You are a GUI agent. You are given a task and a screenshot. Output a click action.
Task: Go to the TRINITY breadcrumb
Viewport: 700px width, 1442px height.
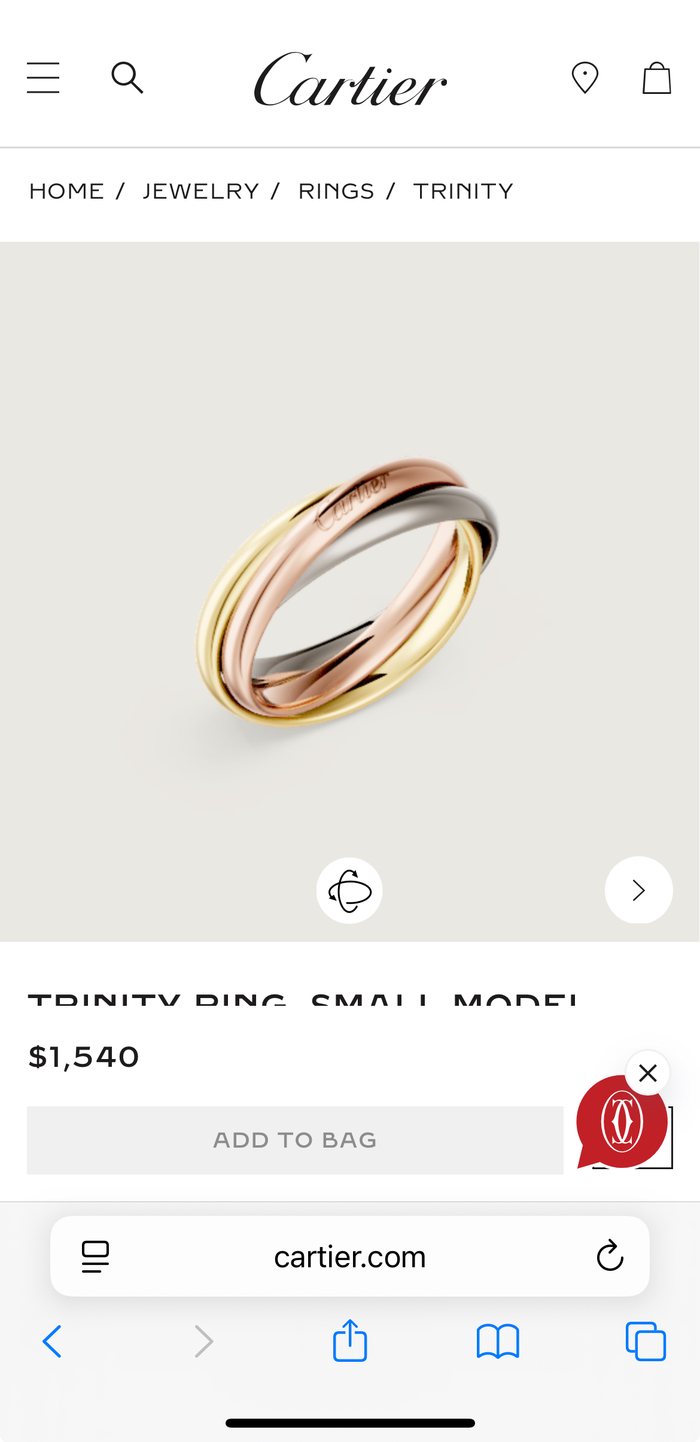tap(463, 191)
